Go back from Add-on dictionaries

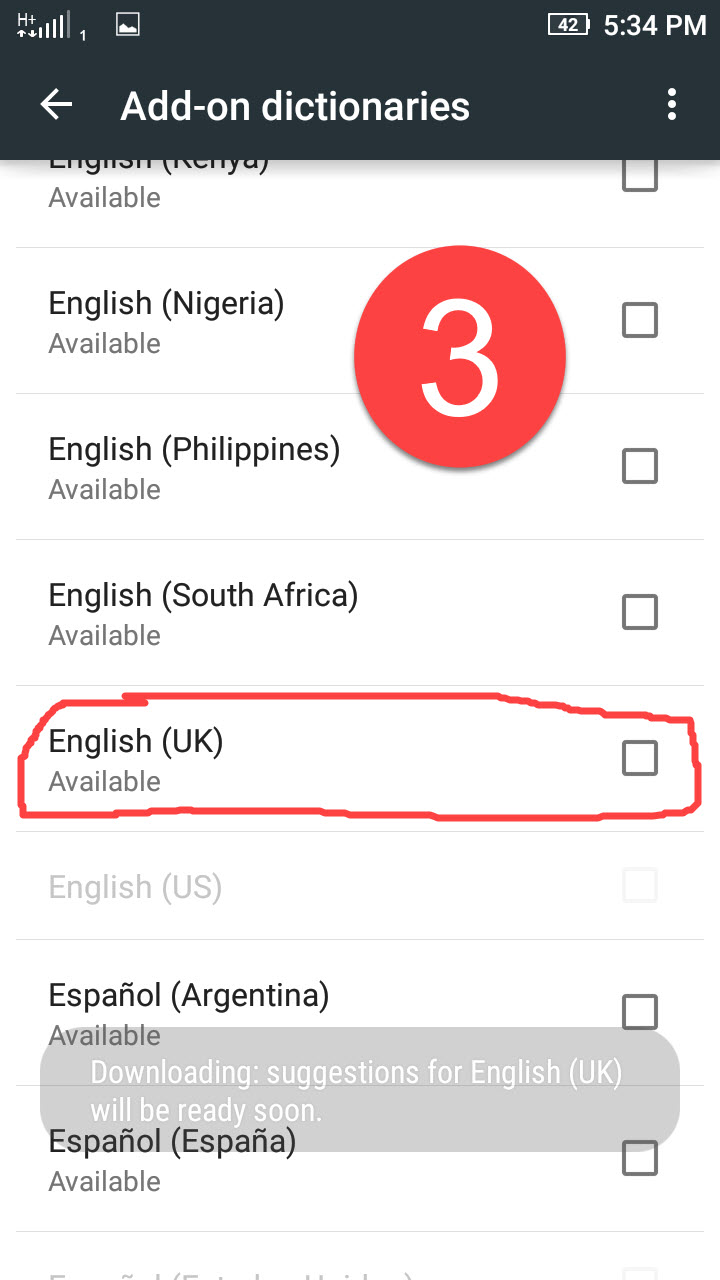(56, 105)
